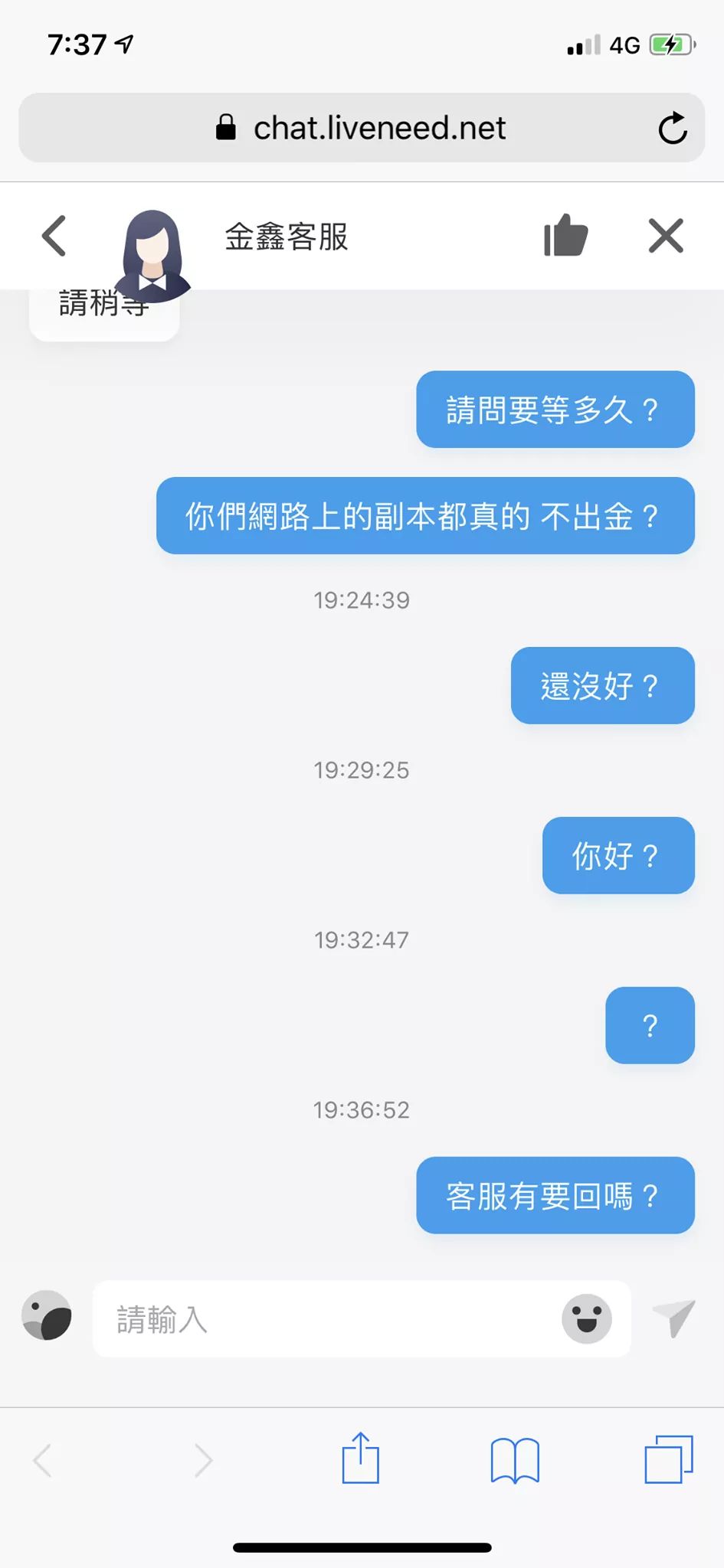Screen dimensions: 724x1568
Task: Go back using the chat header arrow
Action: pyautogui.click(x=54, y=236)
